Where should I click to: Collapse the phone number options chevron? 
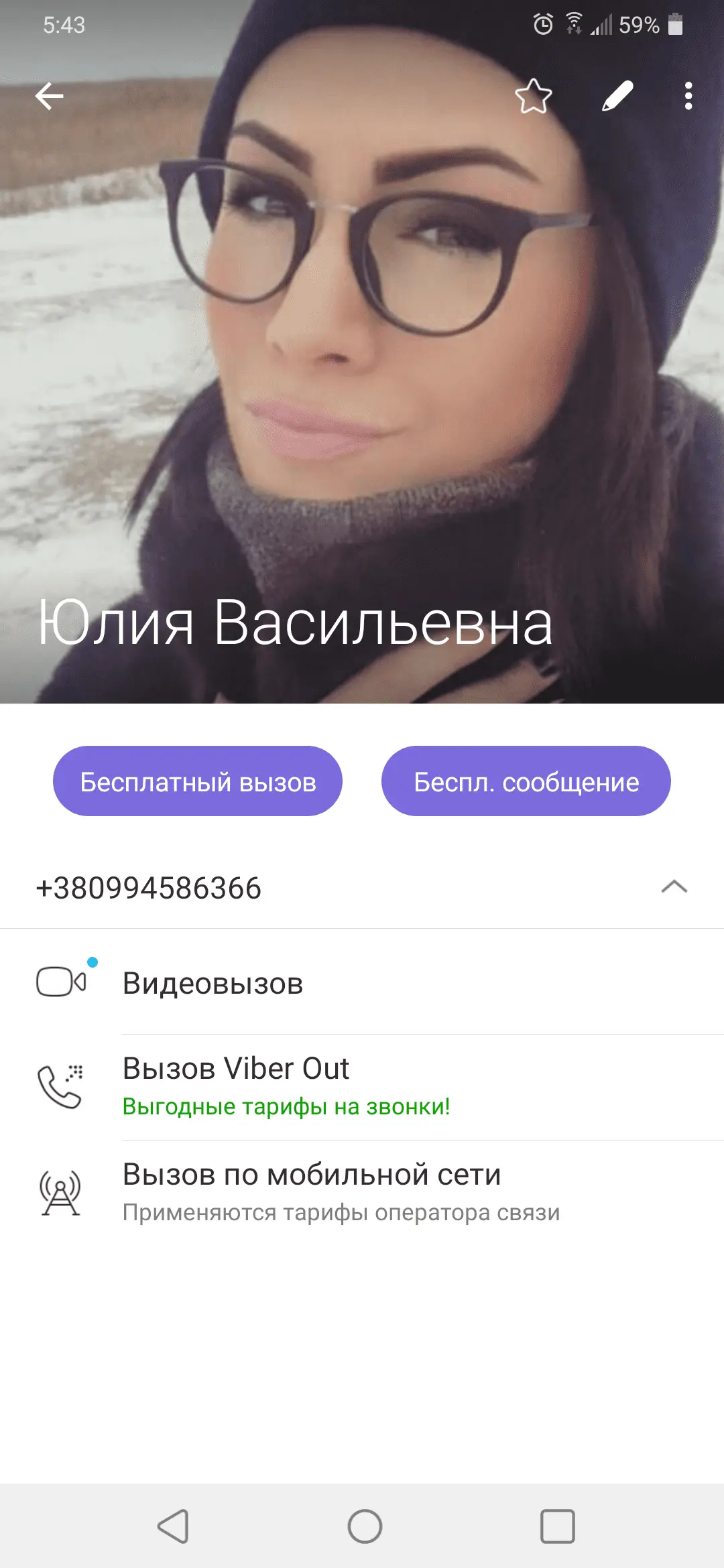[x=674, y=887]
